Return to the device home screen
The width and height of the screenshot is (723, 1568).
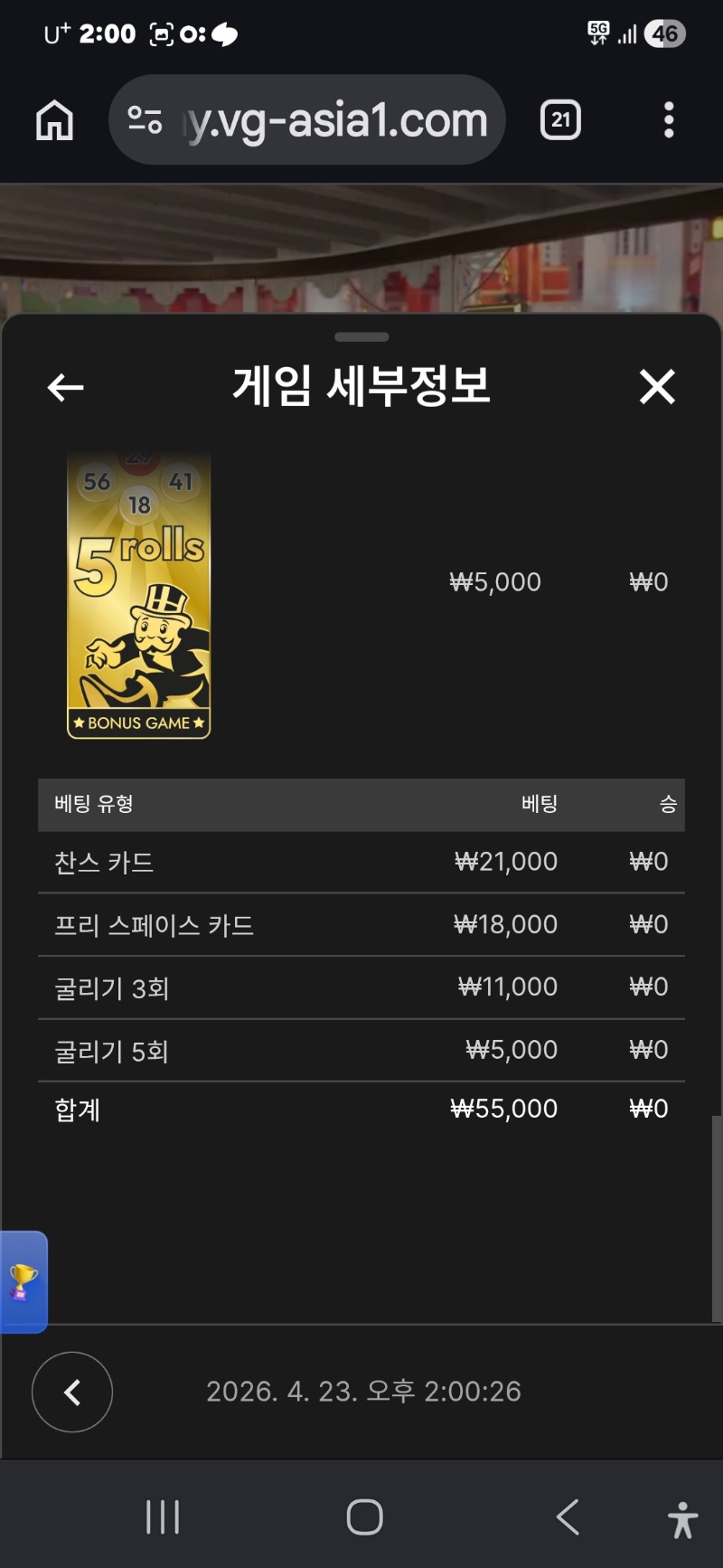tap(364, 1516)
